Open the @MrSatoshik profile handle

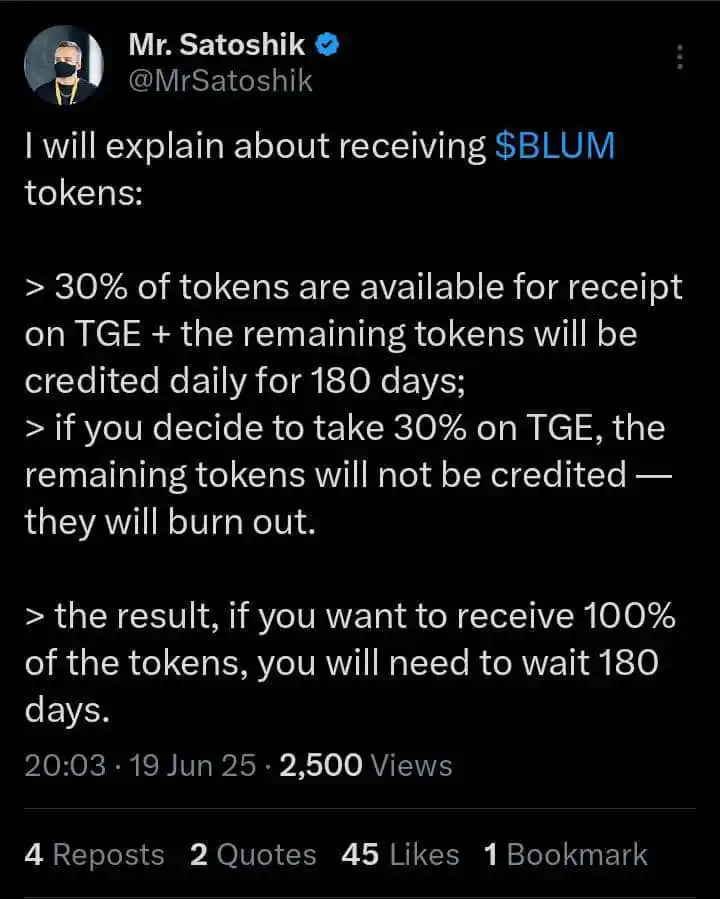[x=220, y=80]
